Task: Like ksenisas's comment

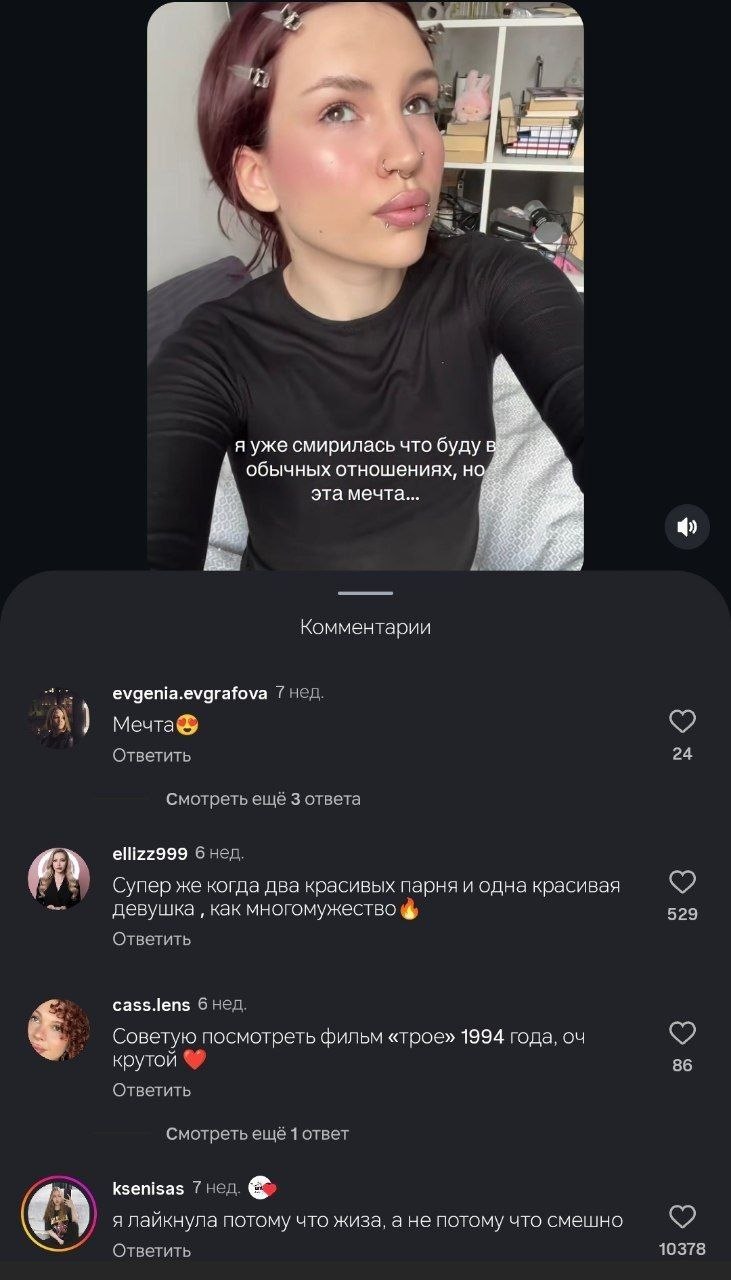Action: coord(682,1217)
